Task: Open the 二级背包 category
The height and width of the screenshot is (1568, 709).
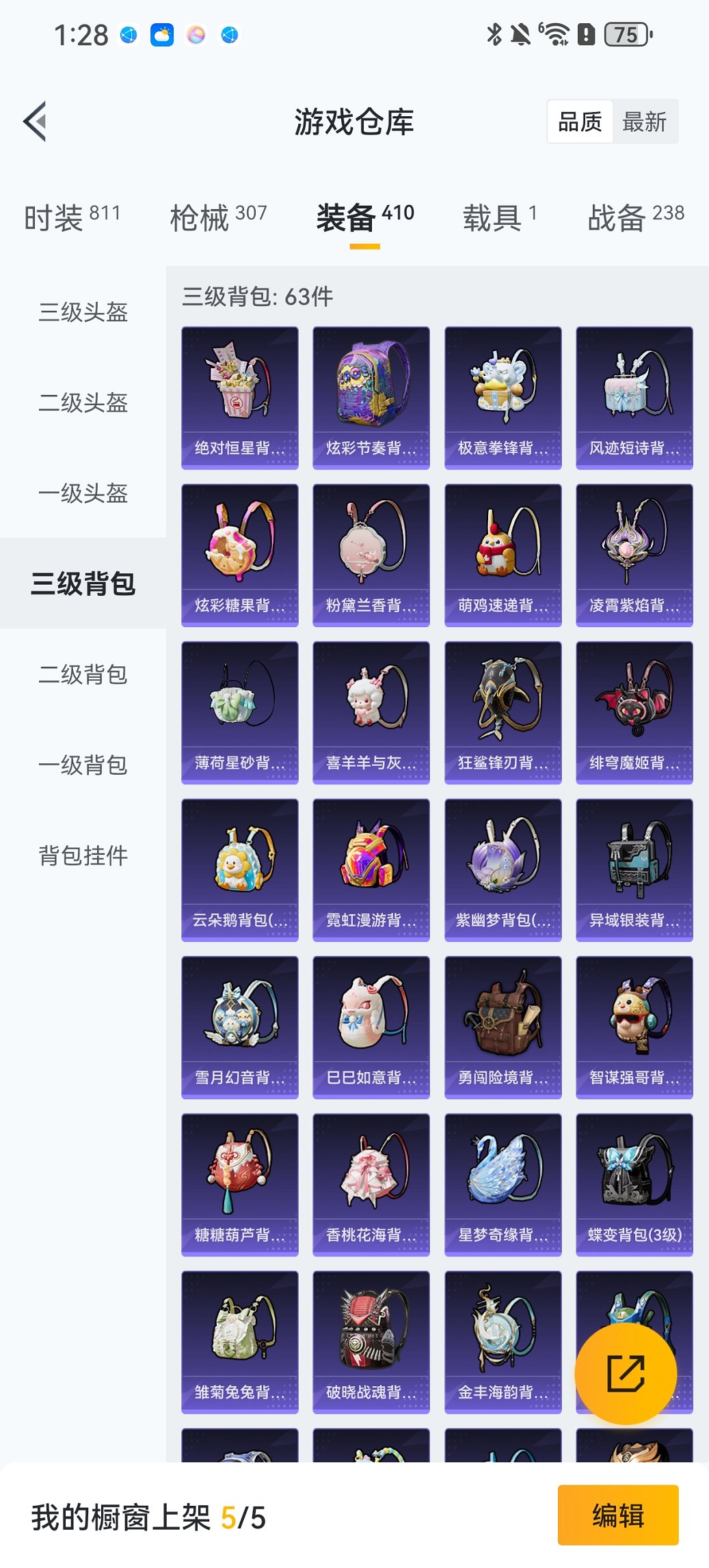Action: coord(81,675)
